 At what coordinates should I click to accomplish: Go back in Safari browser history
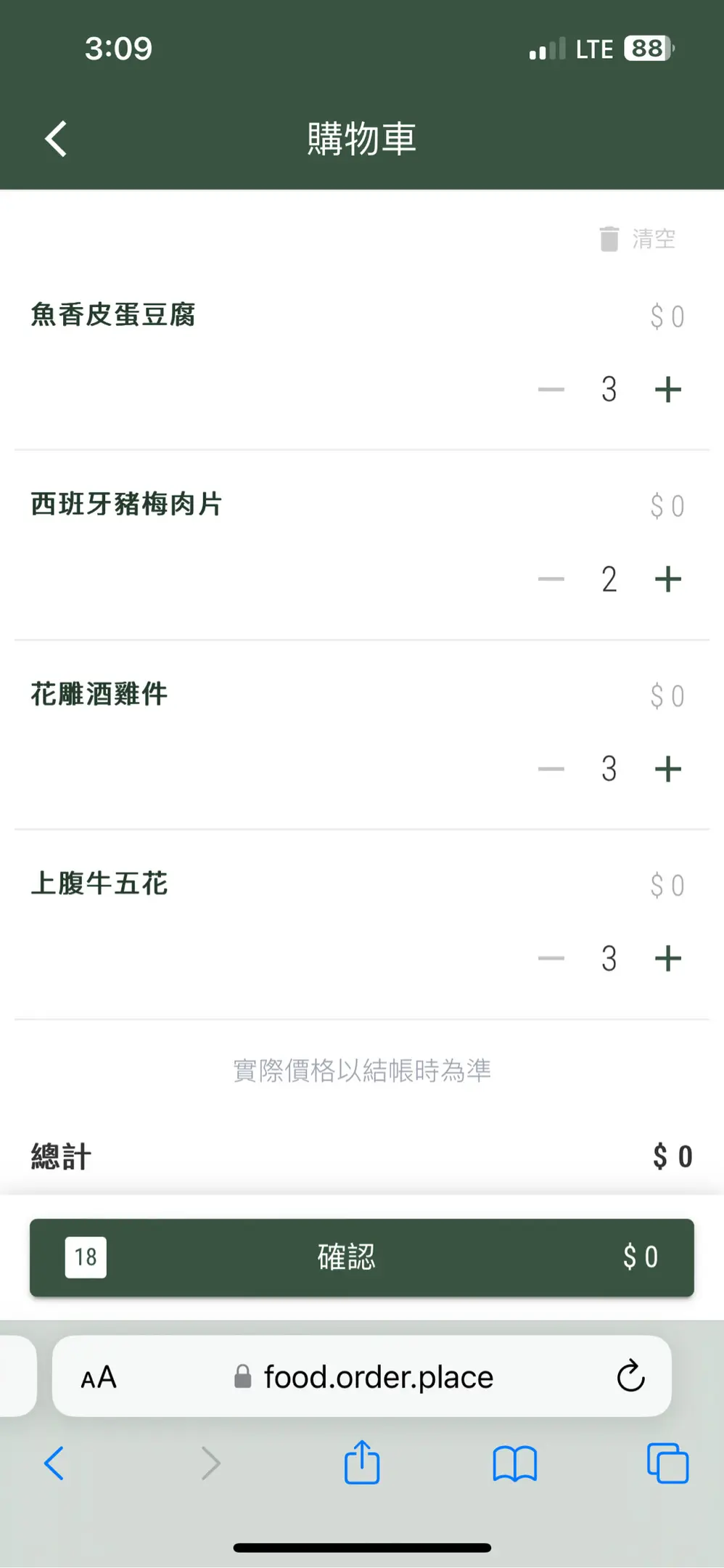(55, 1463)
